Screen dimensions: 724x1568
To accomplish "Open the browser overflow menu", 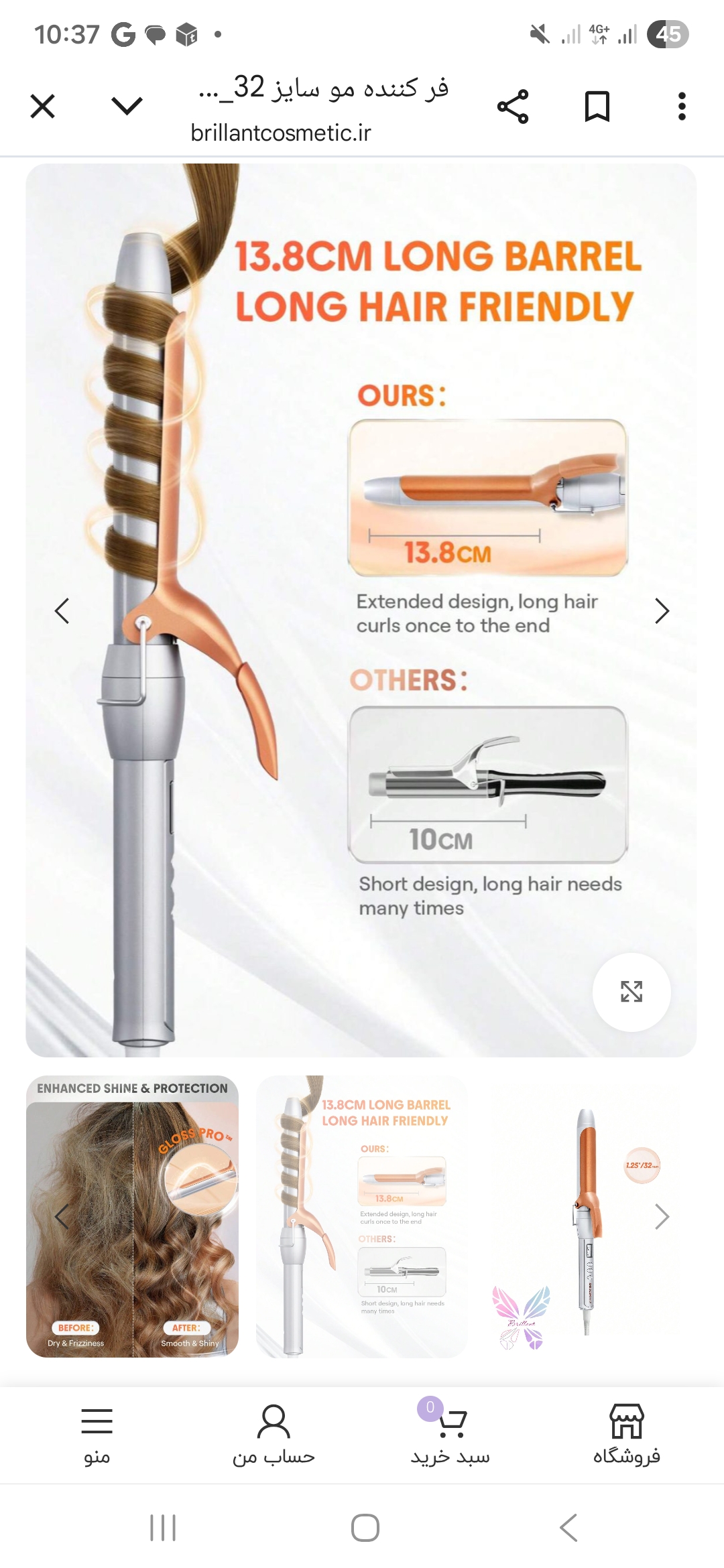I will [x=682, y=107].
